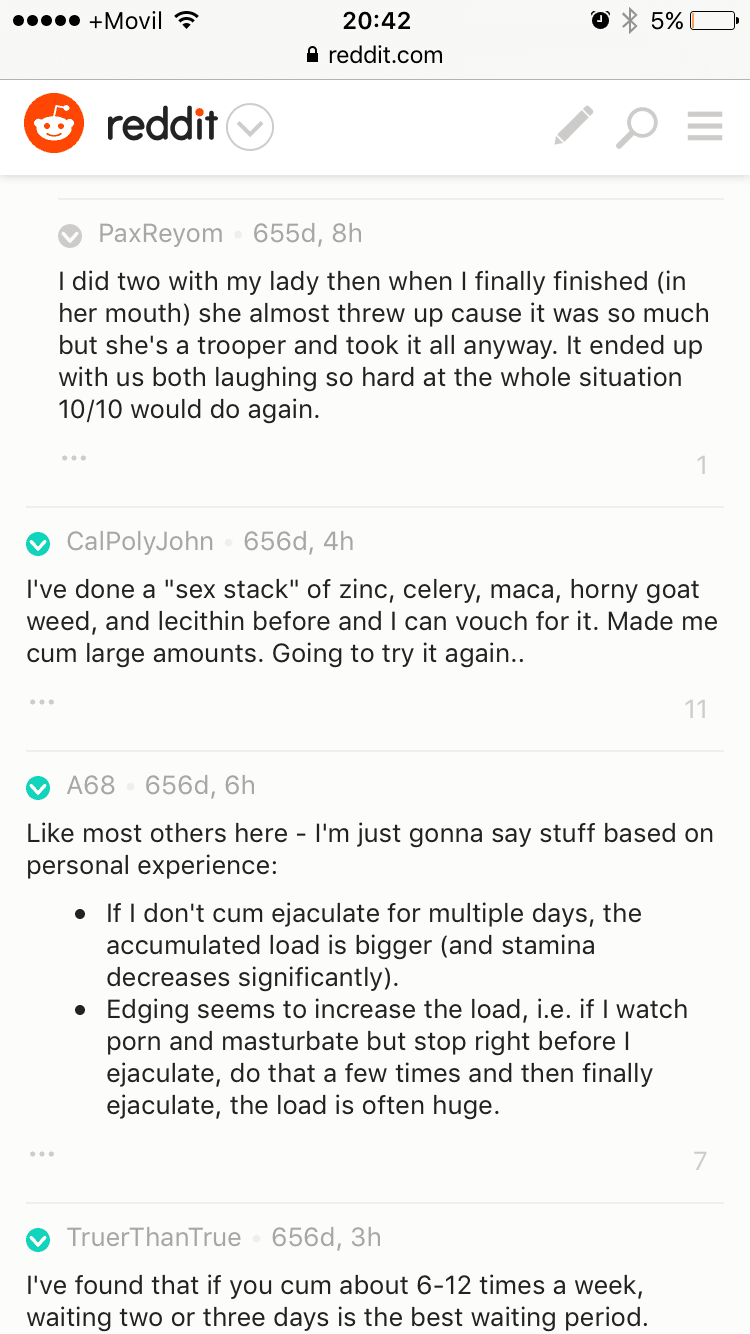
Task: Collapse CalPolyJohn's comment
Action: click(38, 543)
